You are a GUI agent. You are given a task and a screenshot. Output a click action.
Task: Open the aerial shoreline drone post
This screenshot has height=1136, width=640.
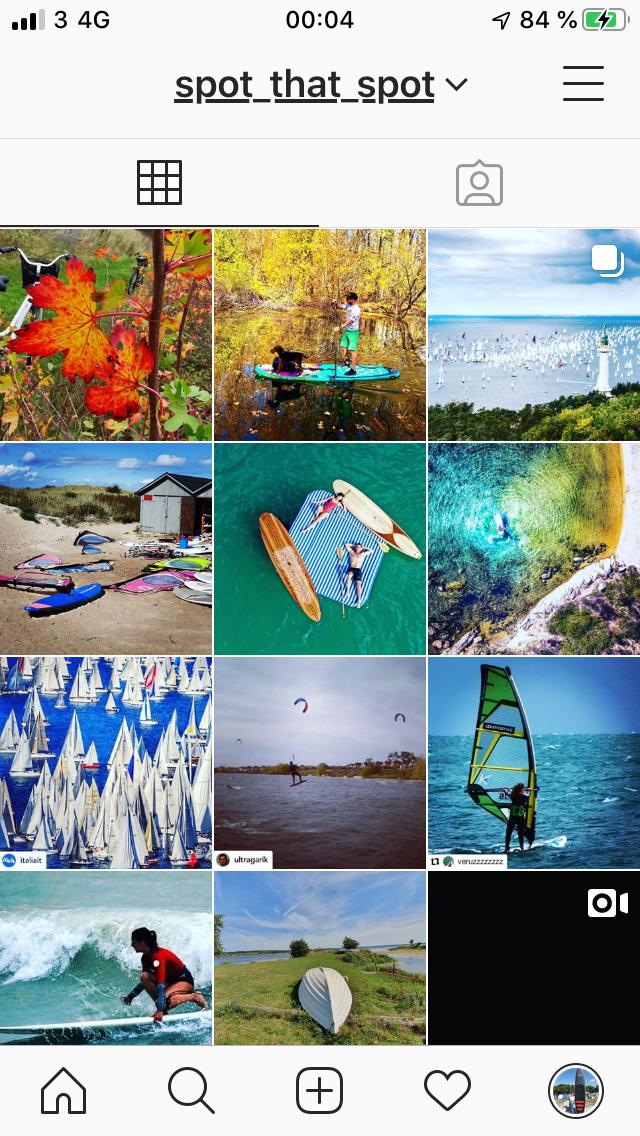click(534, 549)
